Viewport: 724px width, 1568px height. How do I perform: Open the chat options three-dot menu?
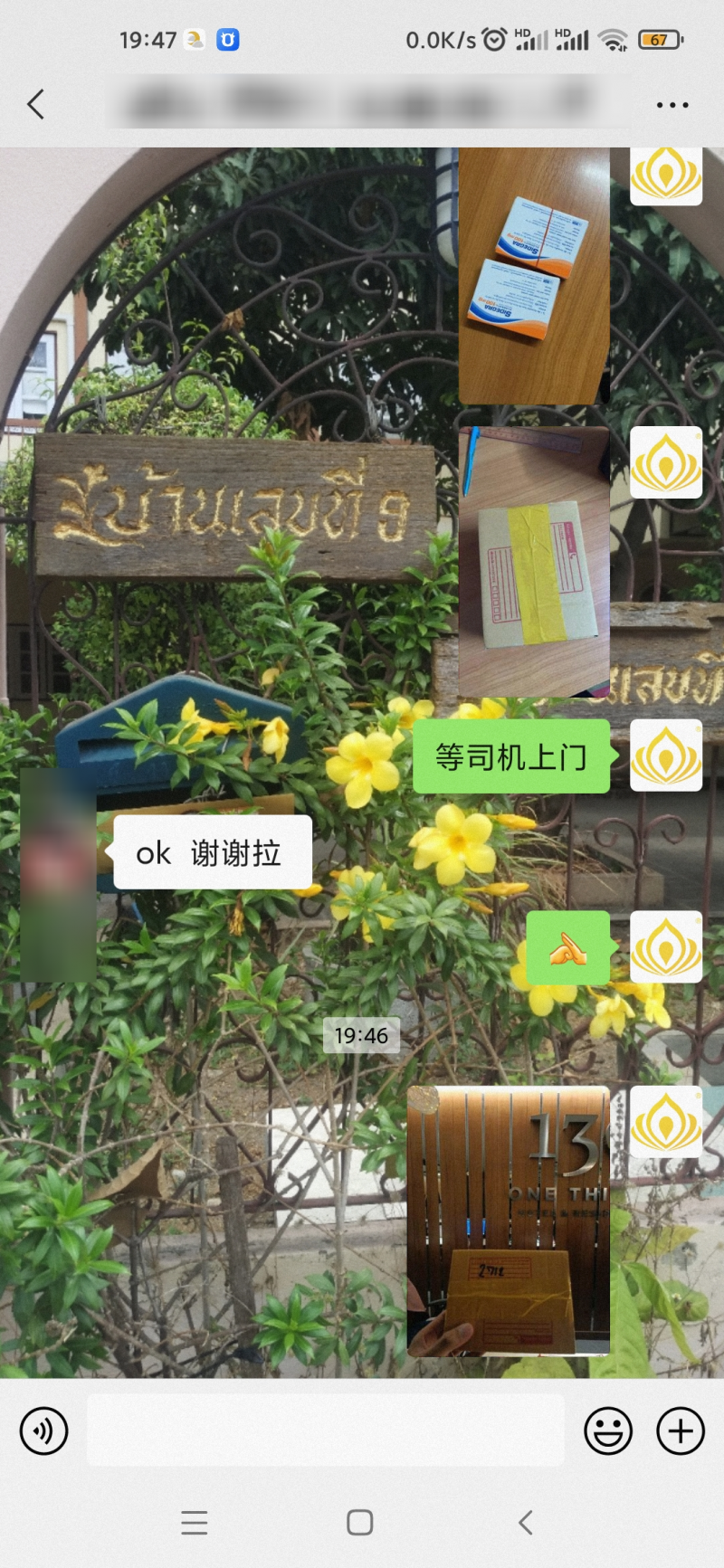coord(672,105)
